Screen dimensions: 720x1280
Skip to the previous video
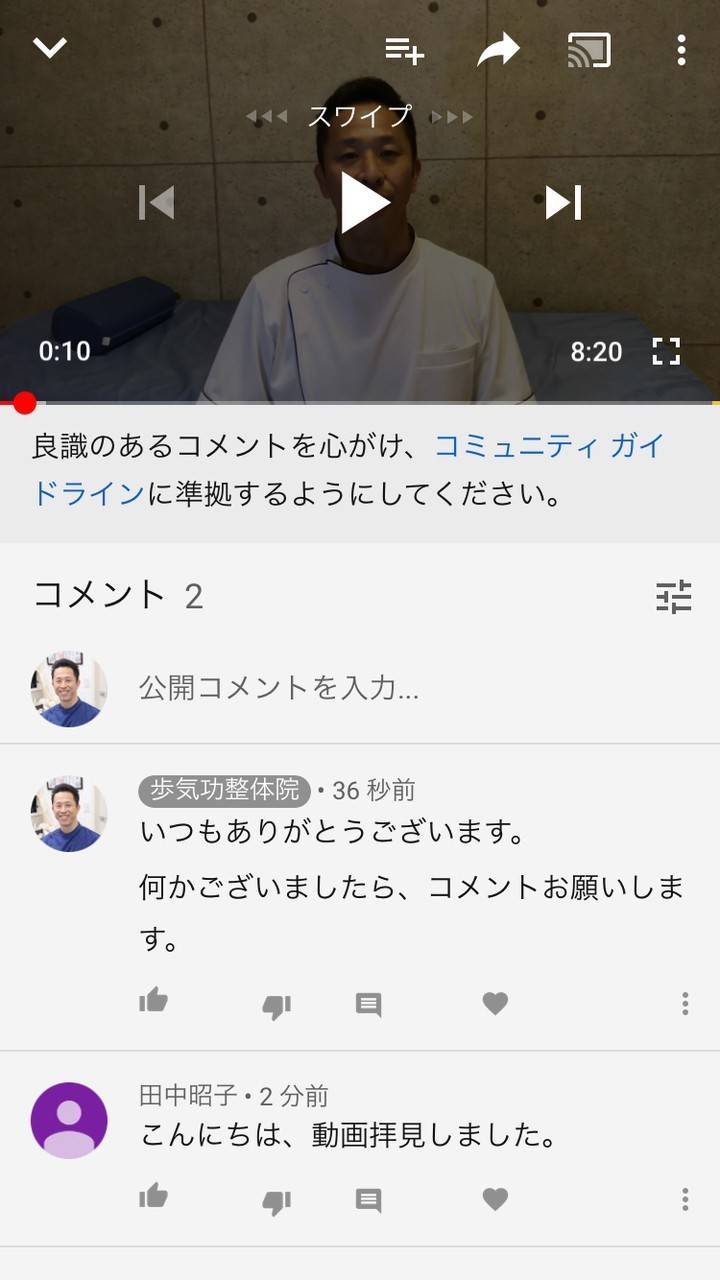coord(156,202)
